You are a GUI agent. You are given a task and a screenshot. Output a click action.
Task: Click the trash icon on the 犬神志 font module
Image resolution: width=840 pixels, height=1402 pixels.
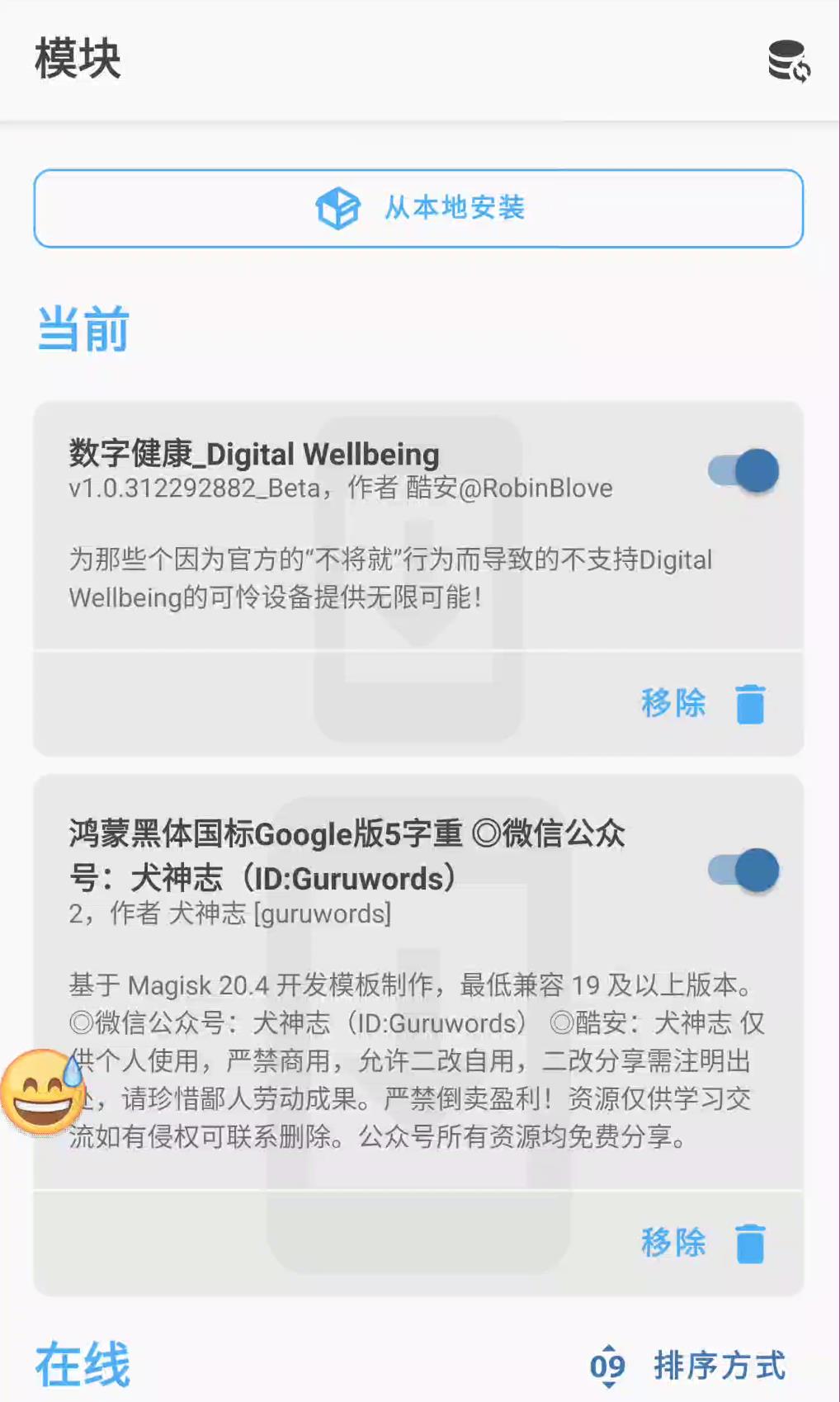click(749, 1244)
